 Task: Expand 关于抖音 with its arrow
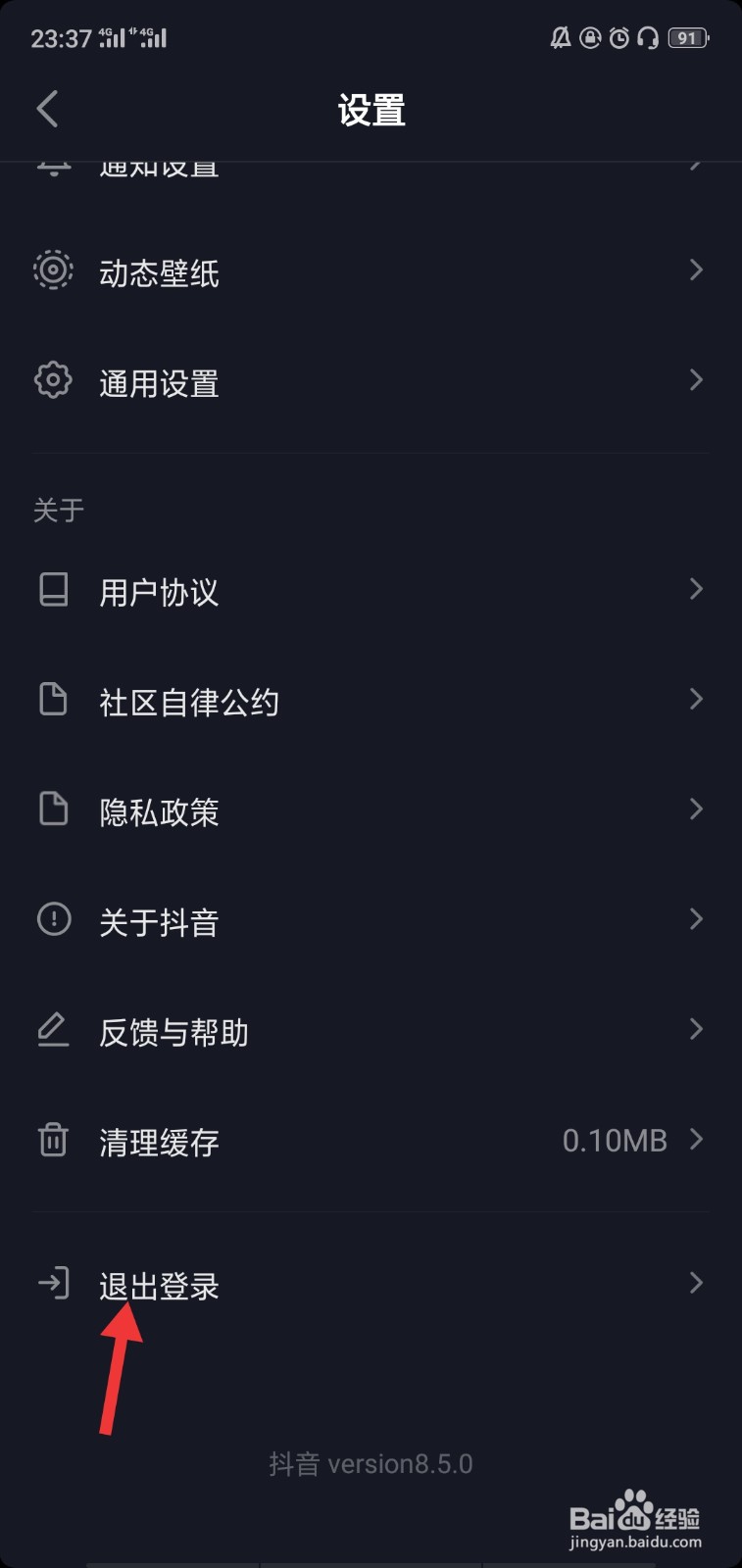coord(696,919)
